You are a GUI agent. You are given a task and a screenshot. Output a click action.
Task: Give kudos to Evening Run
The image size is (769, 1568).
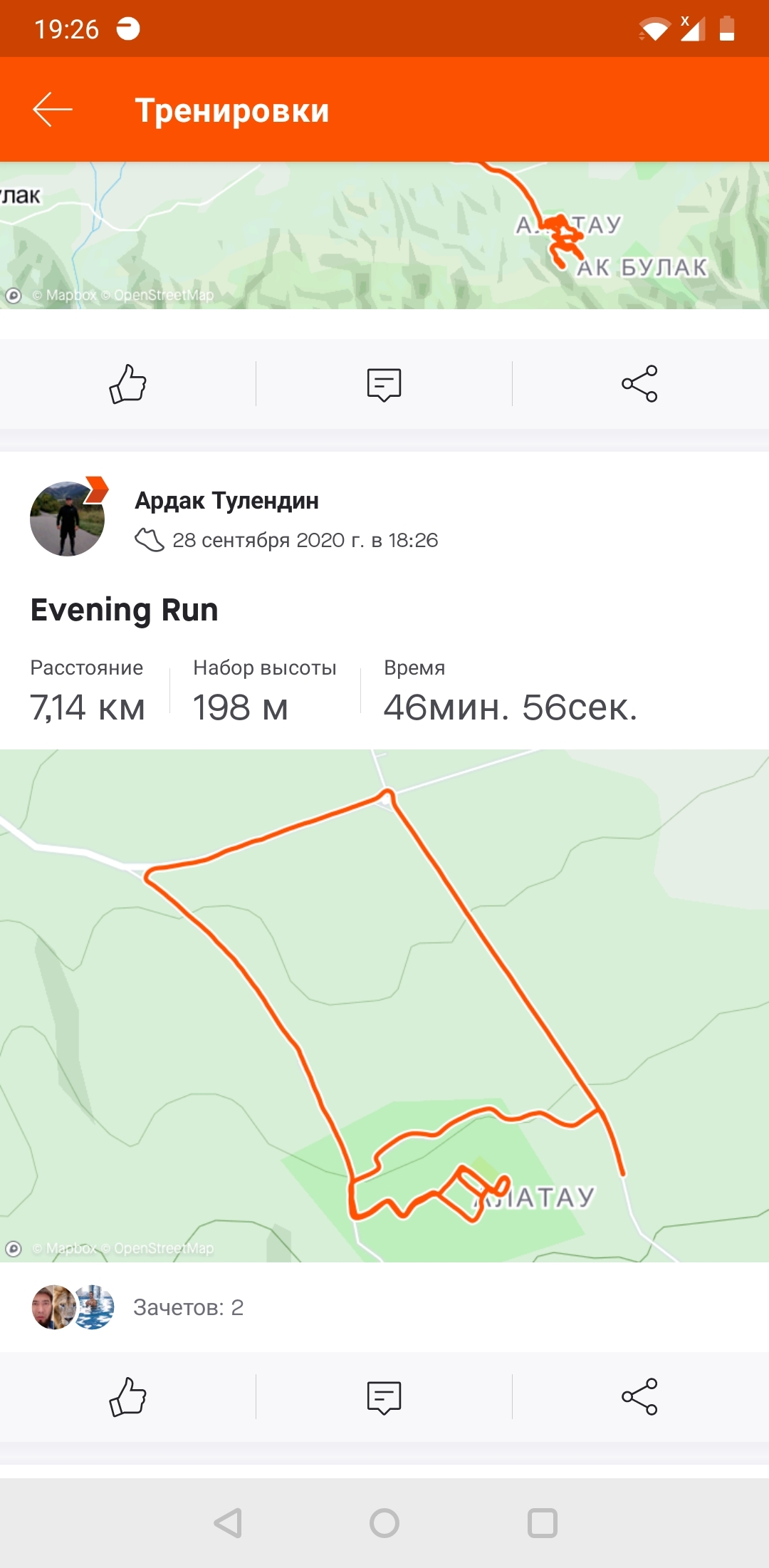(x=128, y=1397)
